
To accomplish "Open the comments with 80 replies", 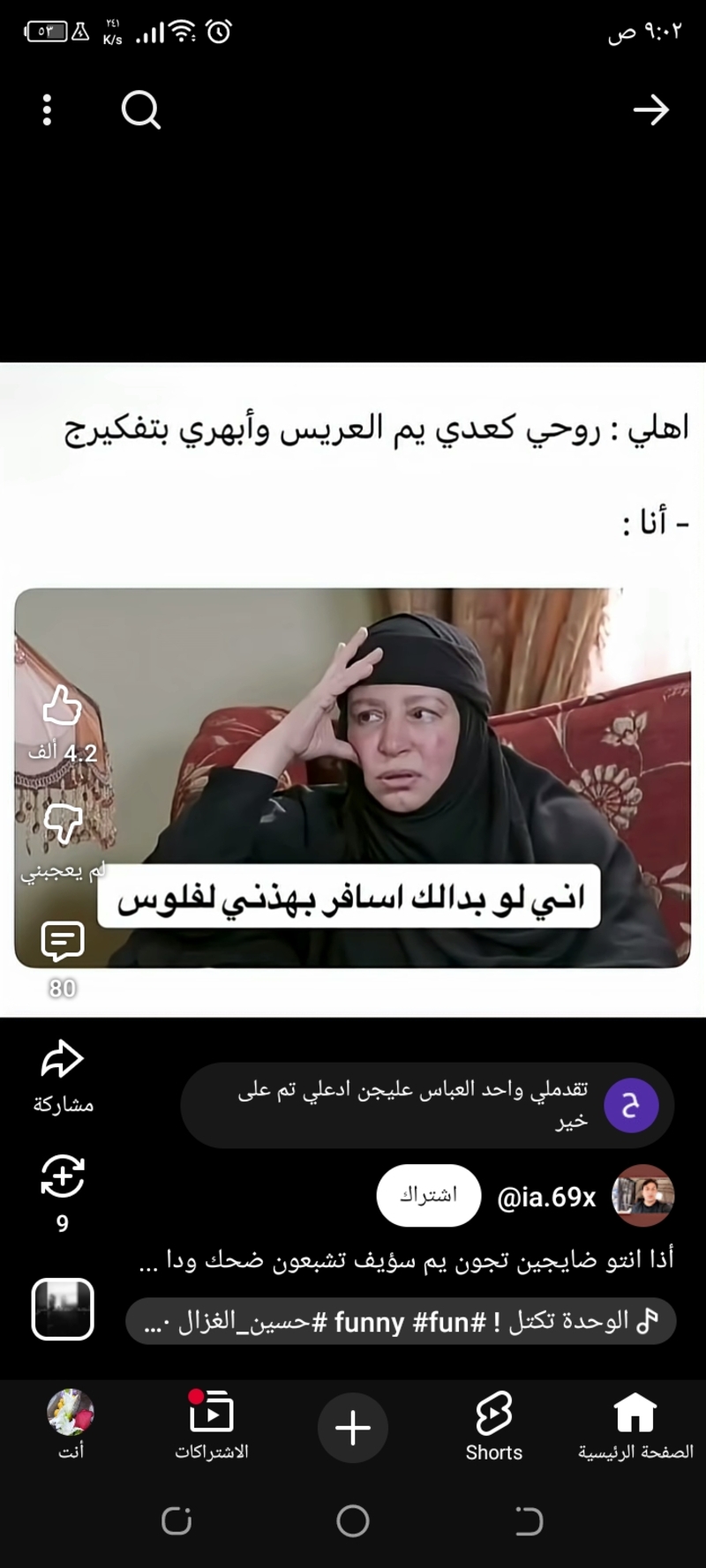I will pos(62,942).
